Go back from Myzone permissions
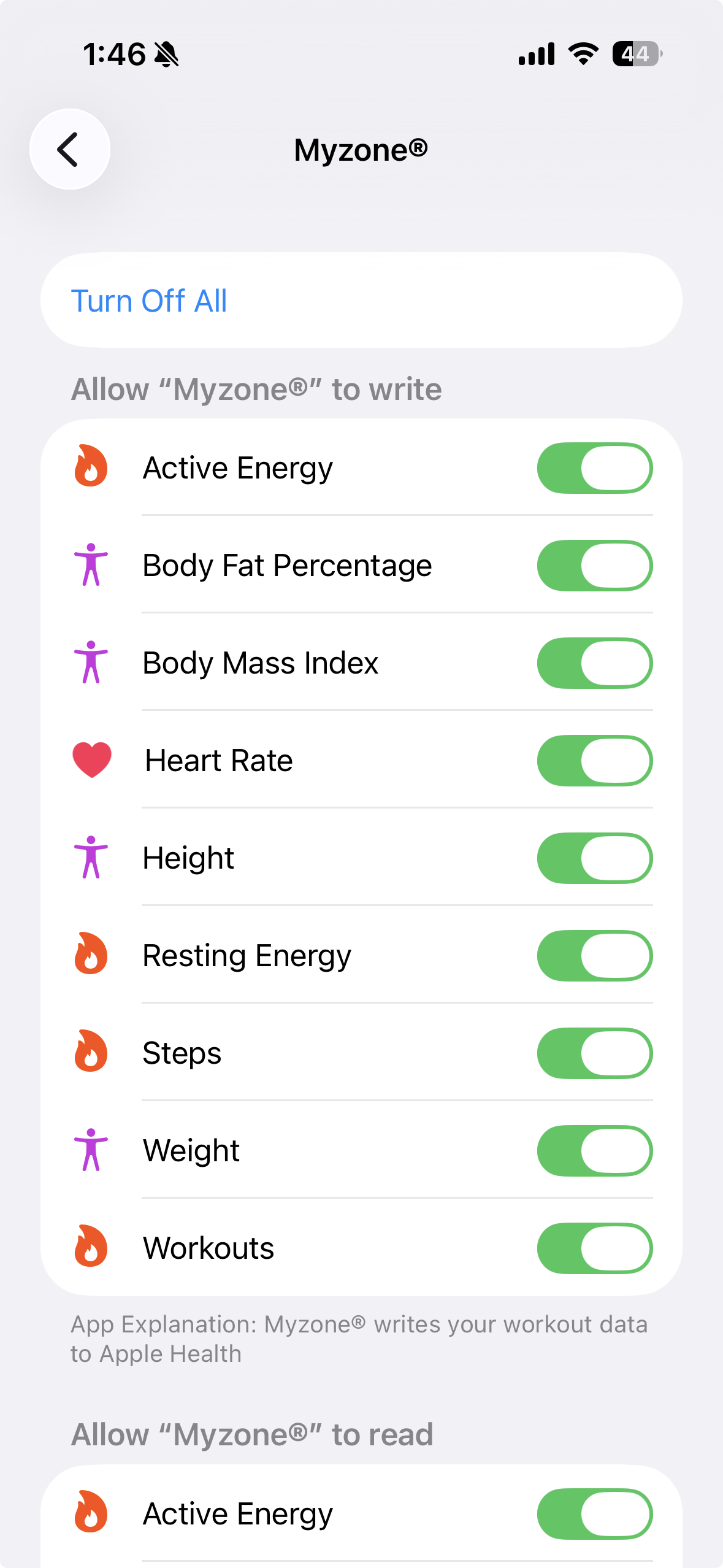Image resolution: width=723 pixels, height=1568 pixels. pyautogui.click(x=69, y=149)
